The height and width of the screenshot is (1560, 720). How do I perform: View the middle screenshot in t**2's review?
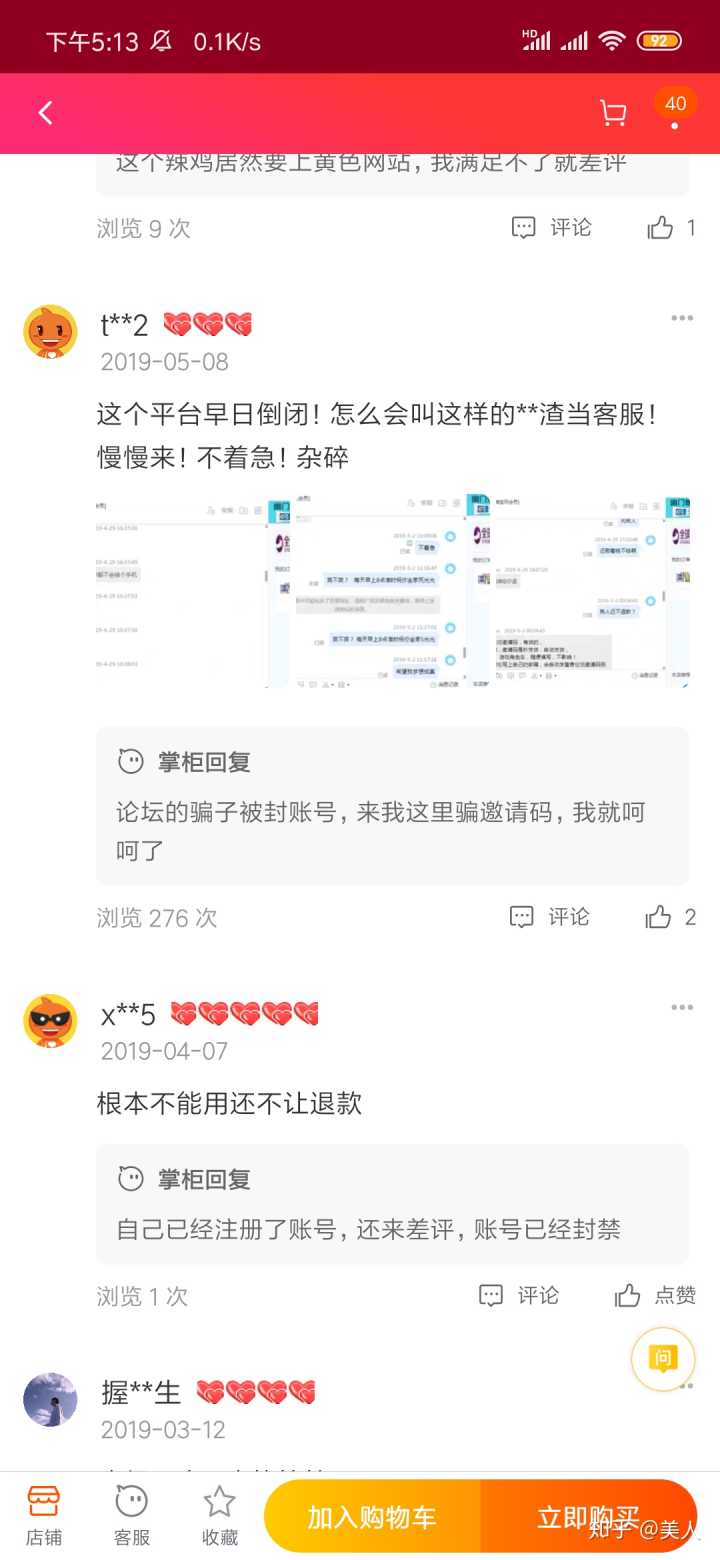(380, 590)
